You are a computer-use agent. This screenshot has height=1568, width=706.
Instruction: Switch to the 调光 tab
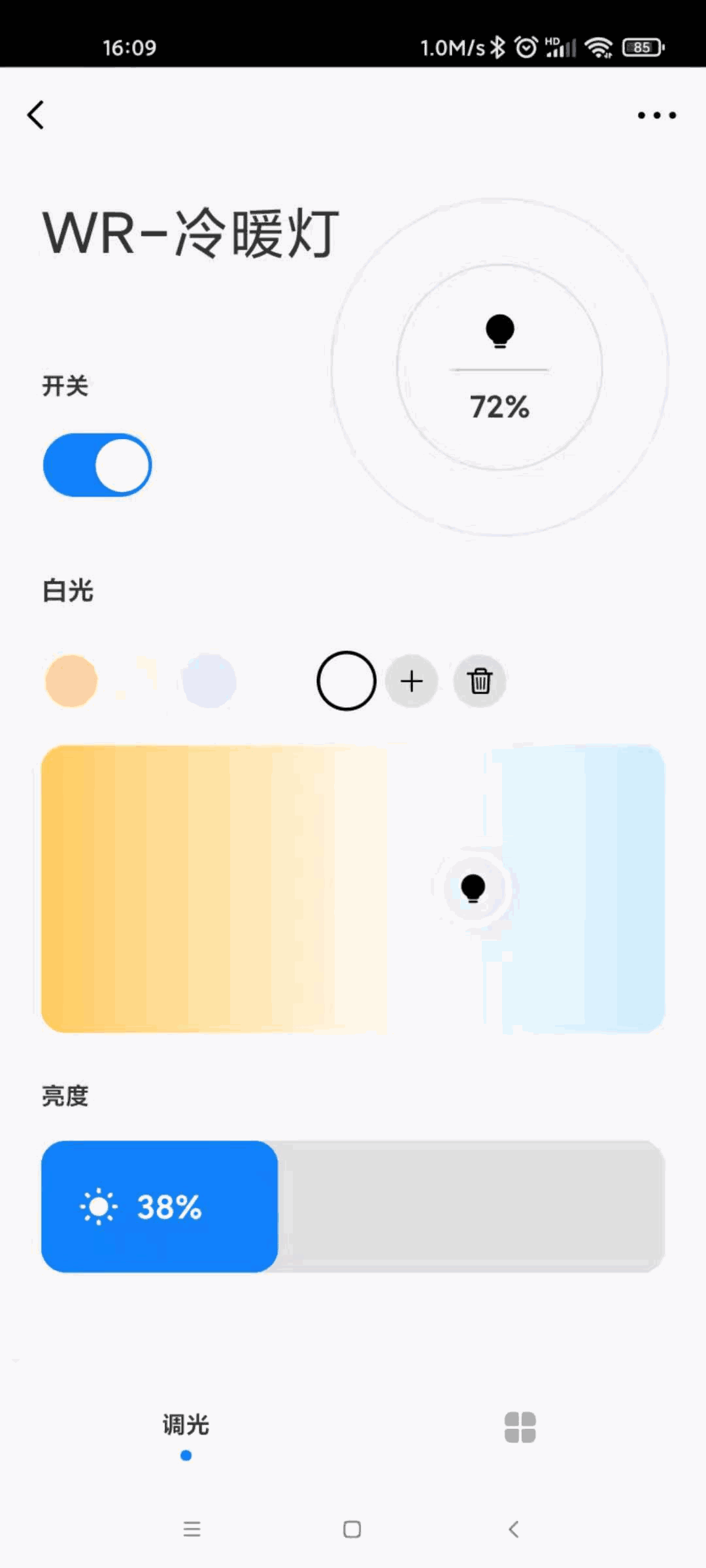(x=186, y=1426)
